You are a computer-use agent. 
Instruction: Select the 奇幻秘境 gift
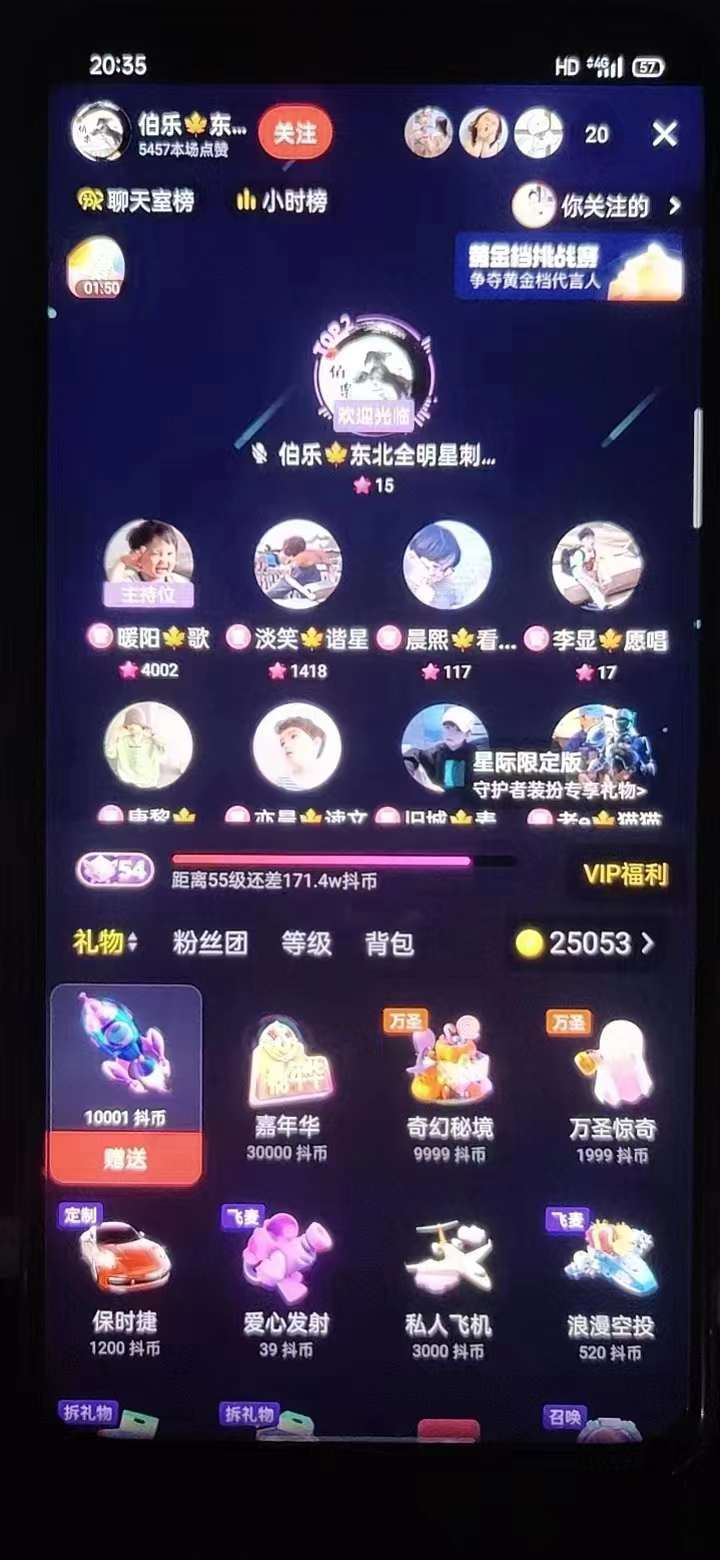[449, 1084]
